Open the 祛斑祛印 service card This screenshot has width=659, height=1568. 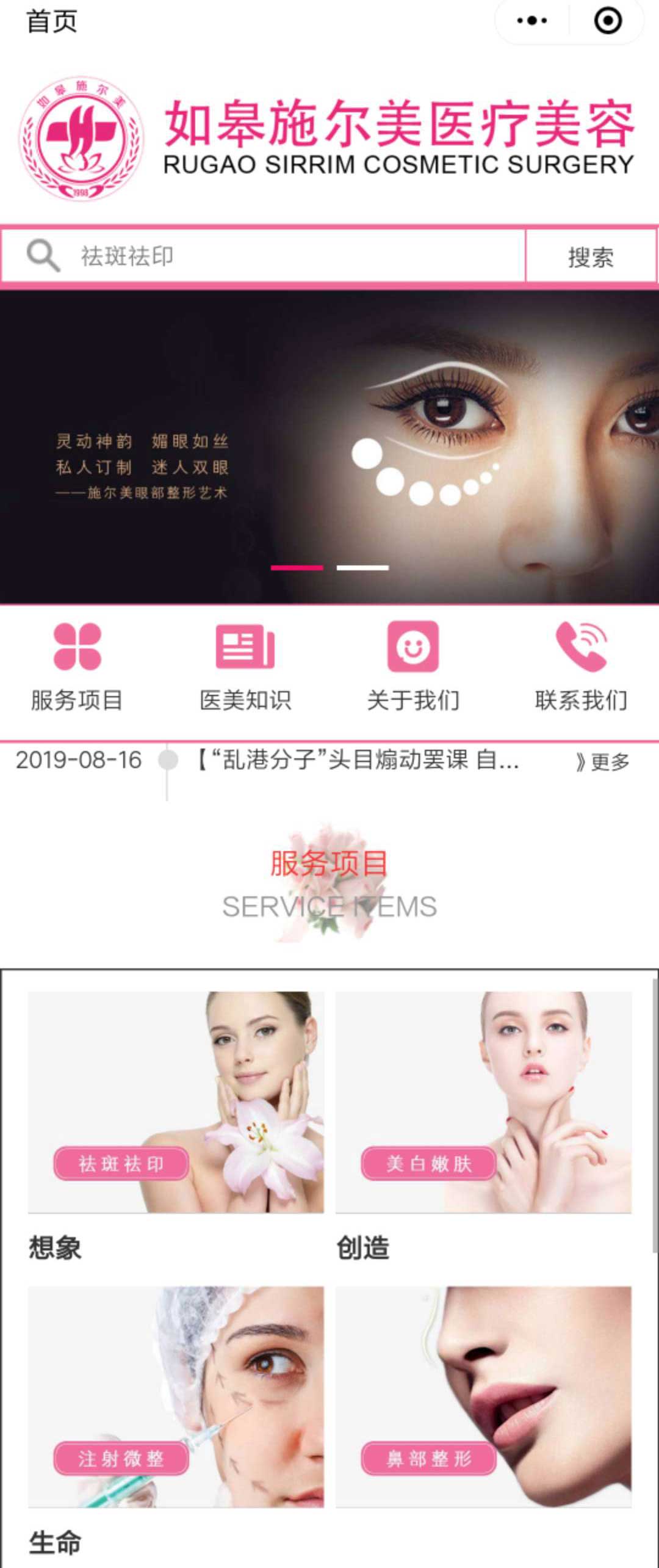[x=176, y=1102]
